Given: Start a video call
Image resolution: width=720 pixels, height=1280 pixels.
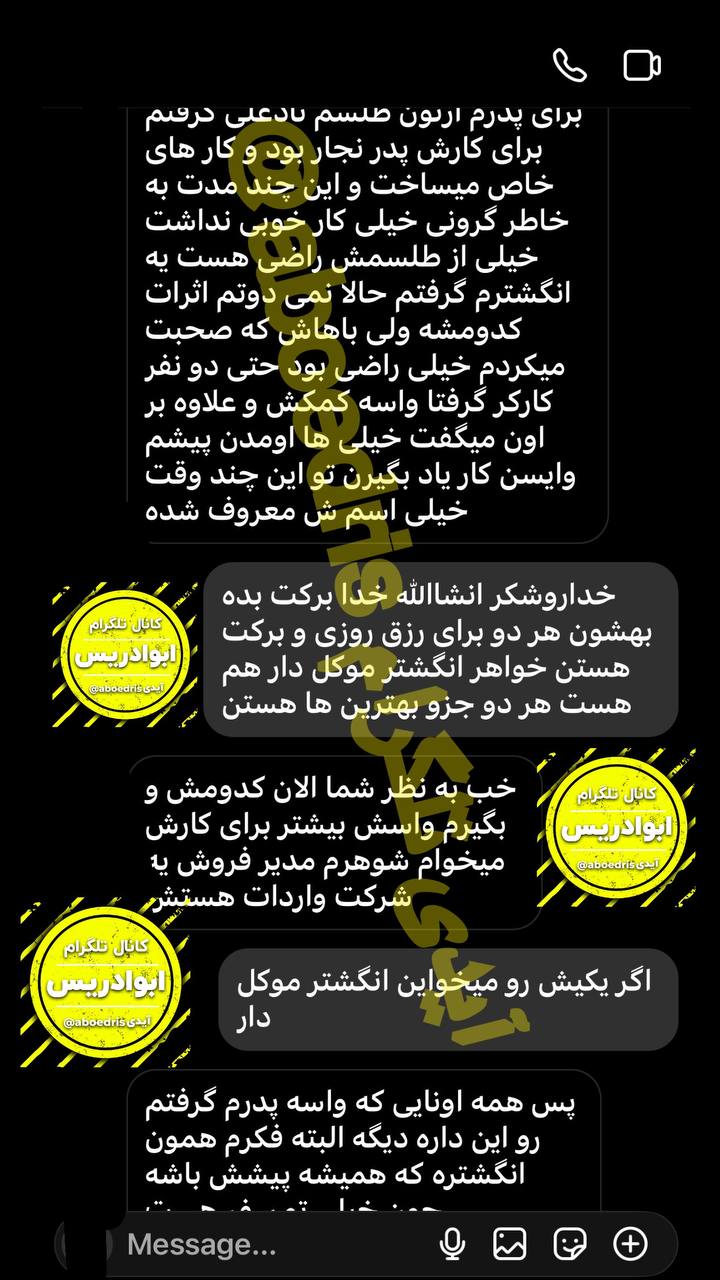Looking at the screenshot, I should pyautogui.click(x=642, y=66).
